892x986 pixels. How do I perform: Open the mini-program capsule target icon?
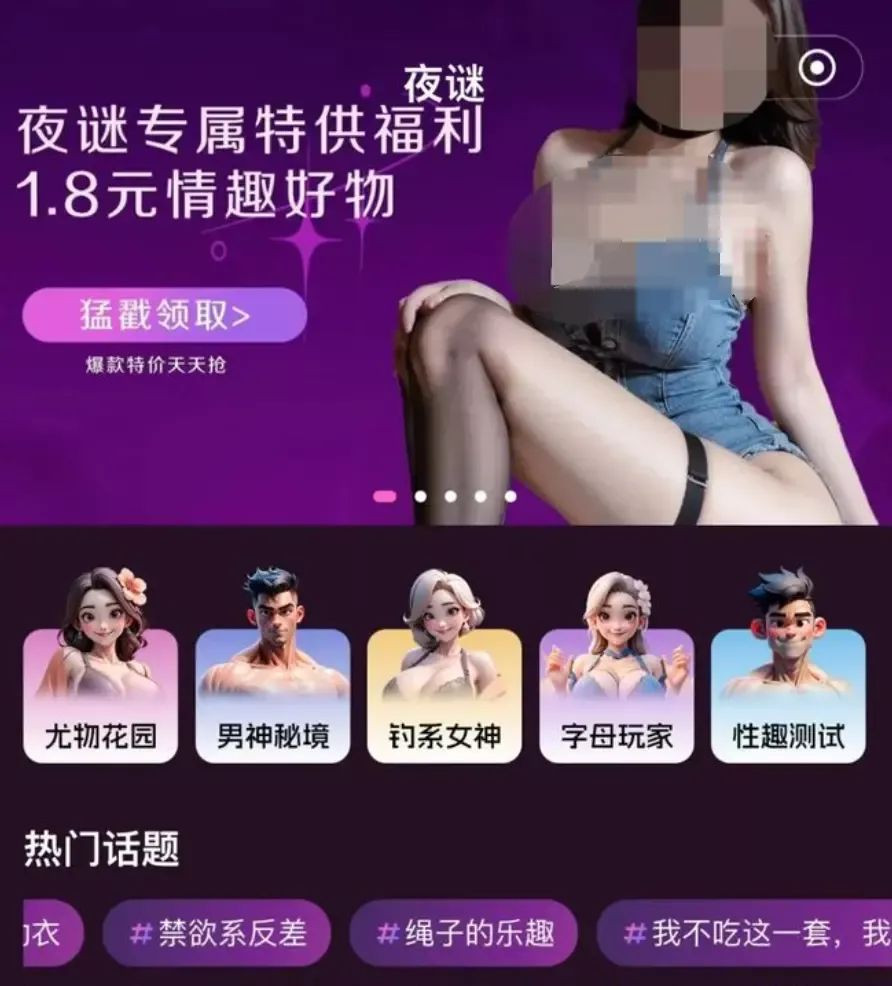818,67
